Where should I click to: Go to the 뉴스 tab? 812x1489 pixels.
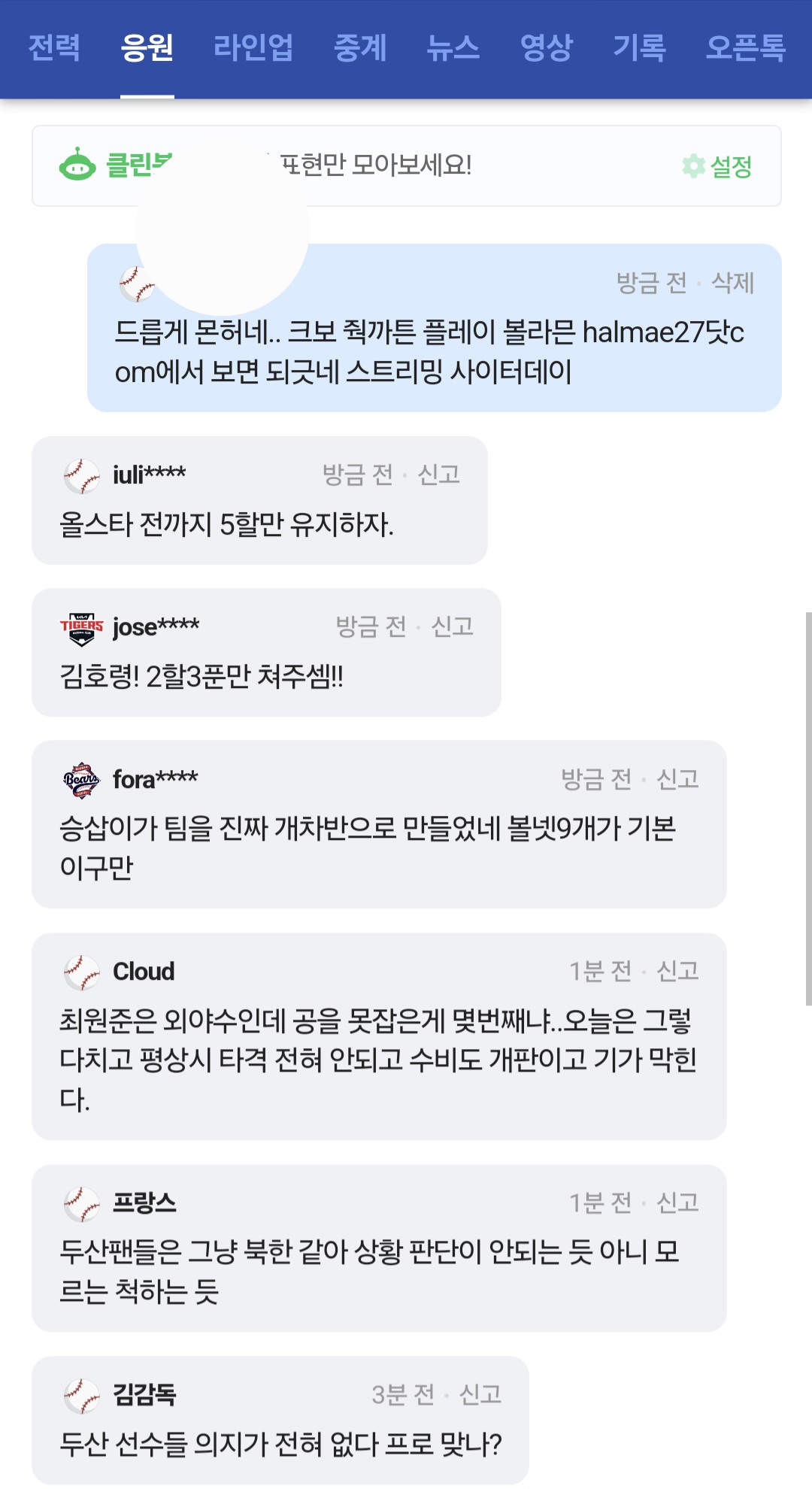[x=453, y=48]
